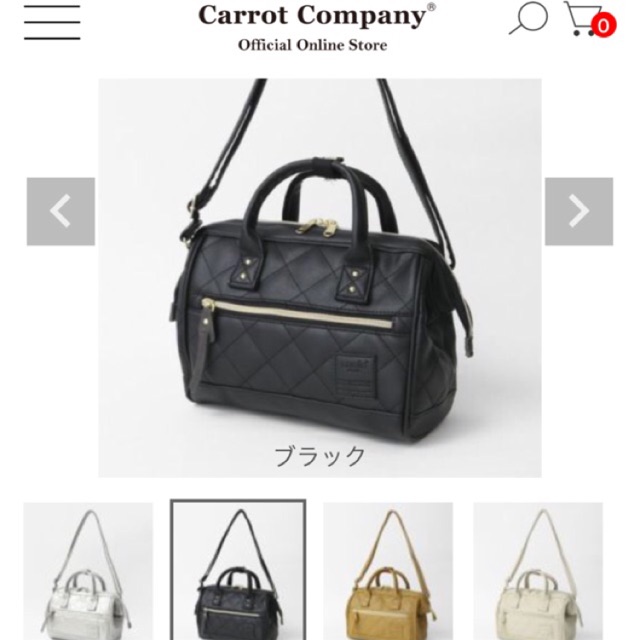Select the black bag thumbnail
640x640 pixels.
[x=238, y=570]
